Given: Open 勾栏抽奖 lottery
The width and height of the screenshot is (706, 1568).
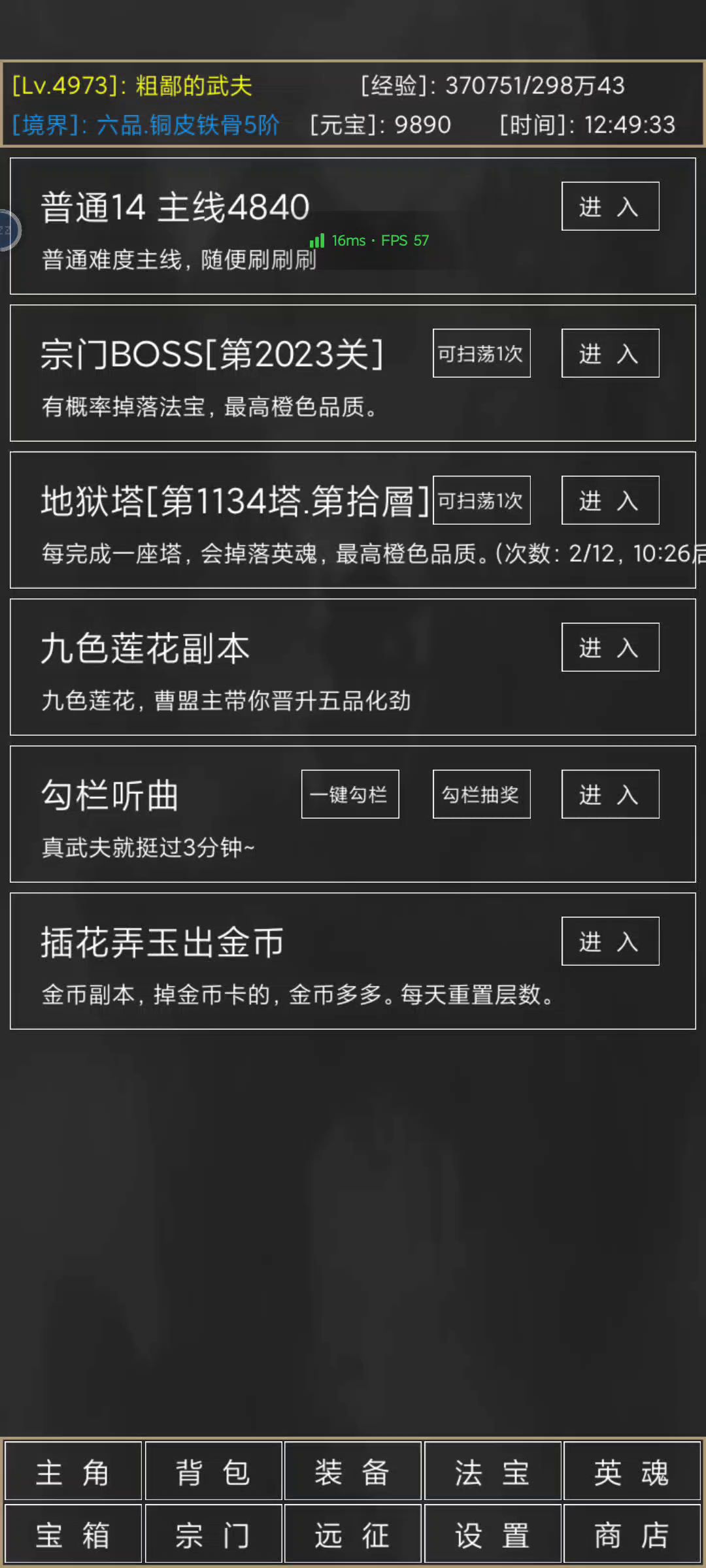Looking at the screenshot, I should [x=481, y=794].
